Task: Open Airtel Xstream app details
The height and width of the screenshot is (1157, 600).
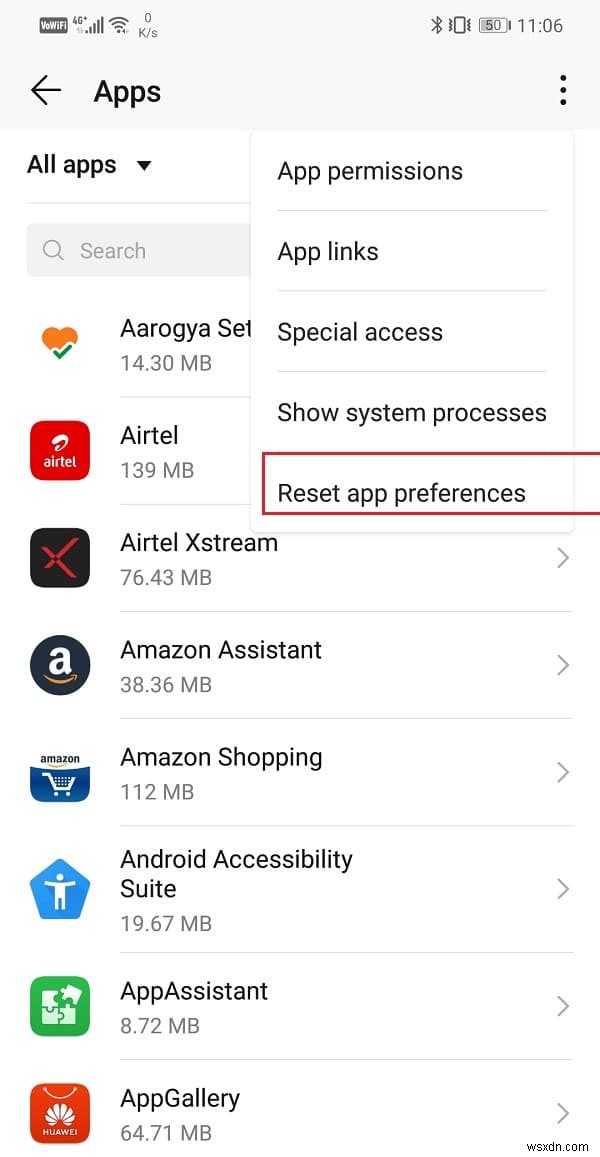Action: point(300,558)
